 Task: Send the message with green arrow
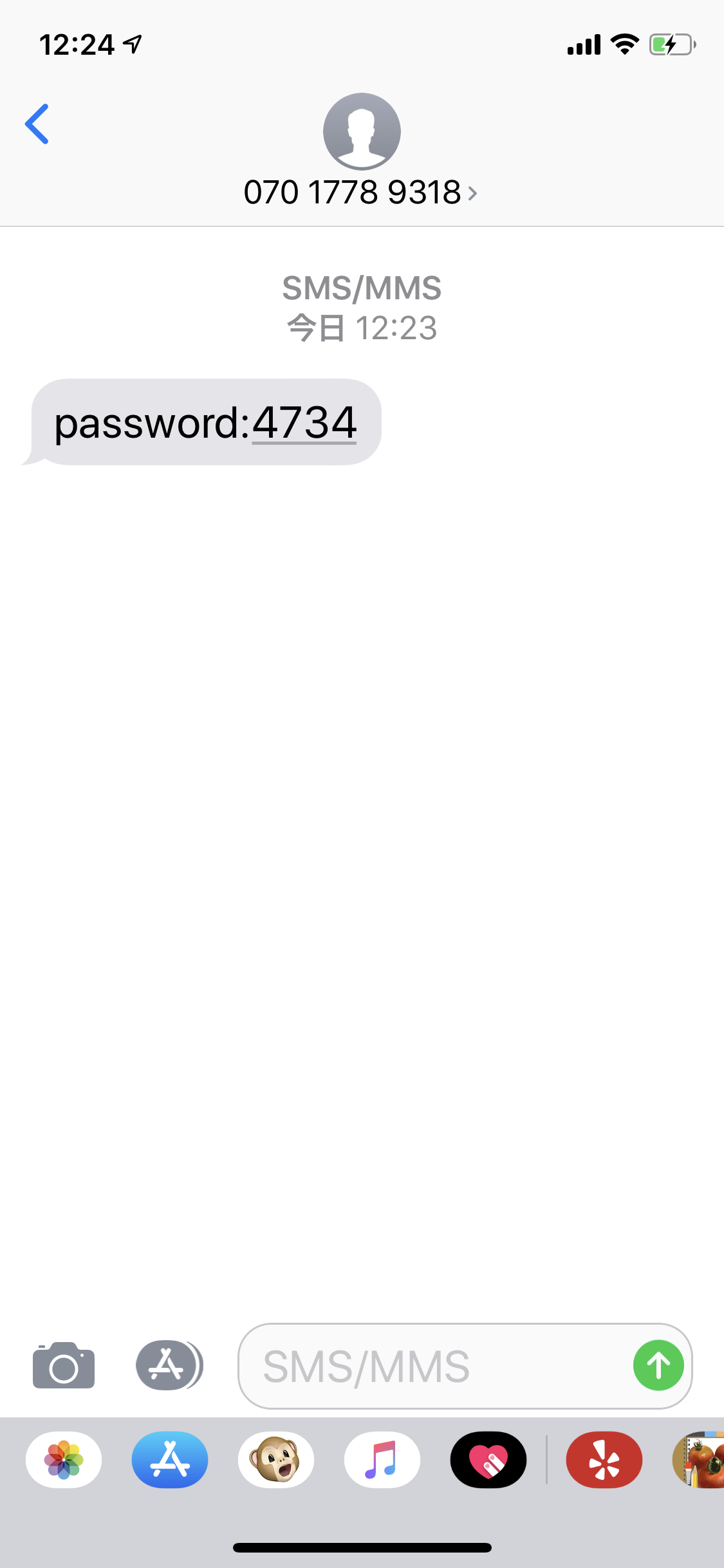[658, 1366]
